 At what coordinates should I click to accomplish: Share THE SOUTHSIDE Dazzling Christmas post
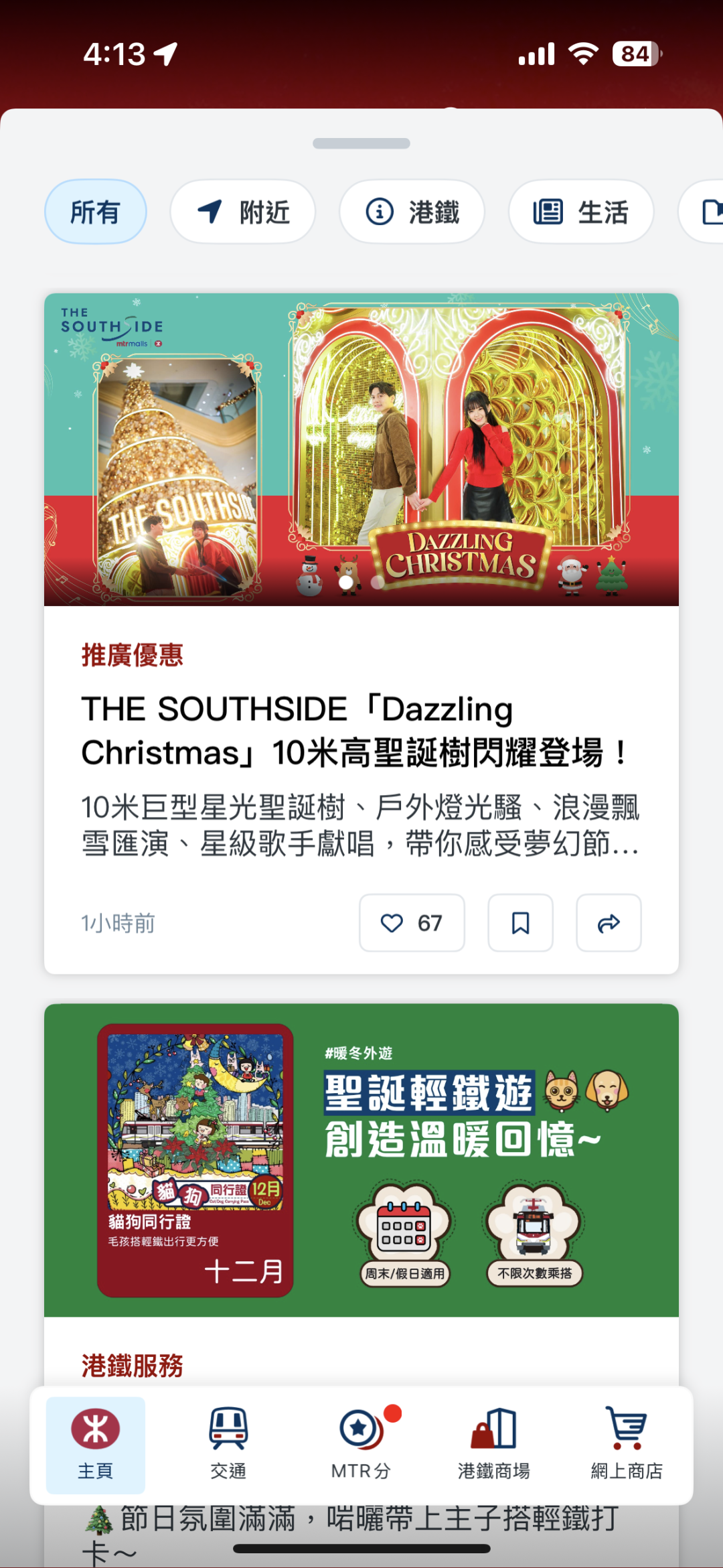click(x=609, y=923)
